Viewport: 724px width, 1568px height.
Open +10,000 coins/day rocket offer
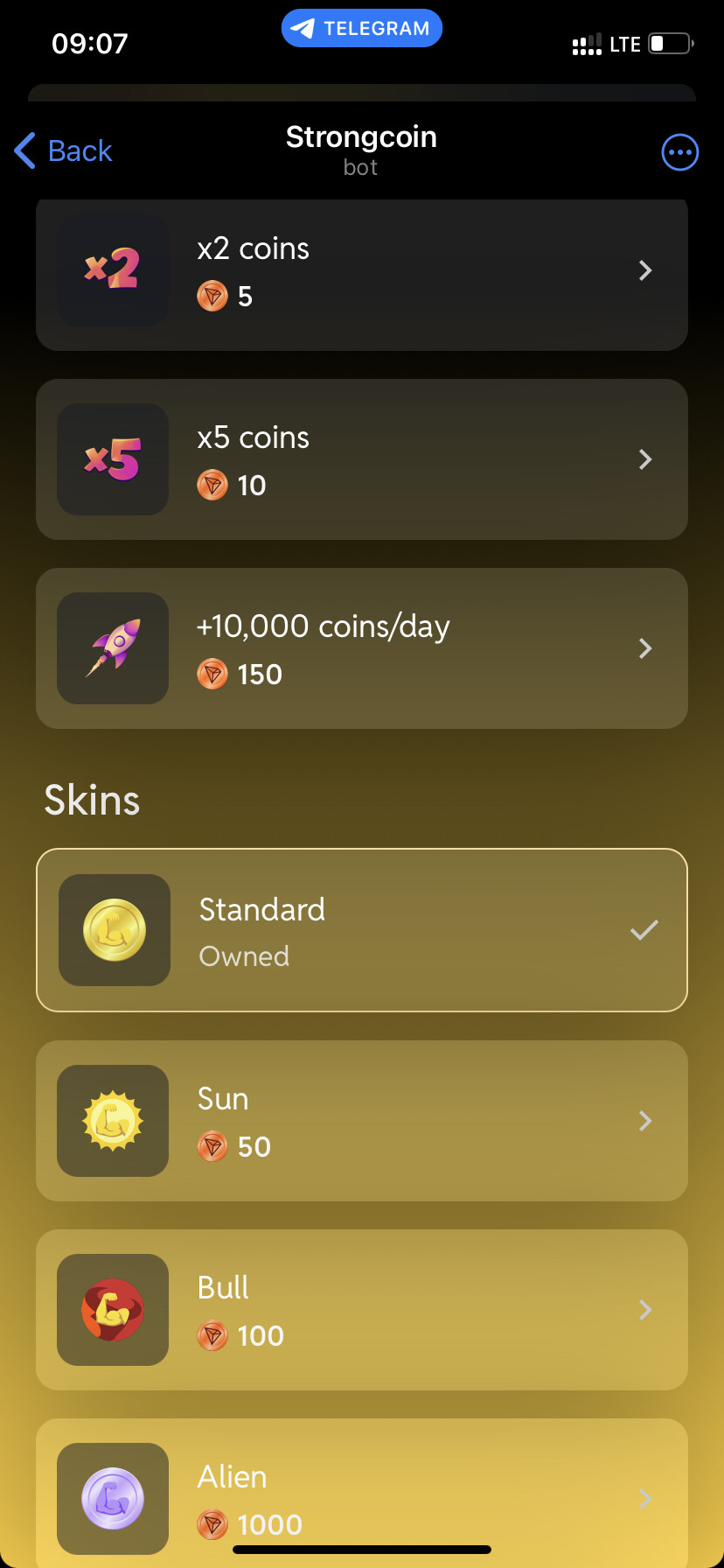coord(361,648)
